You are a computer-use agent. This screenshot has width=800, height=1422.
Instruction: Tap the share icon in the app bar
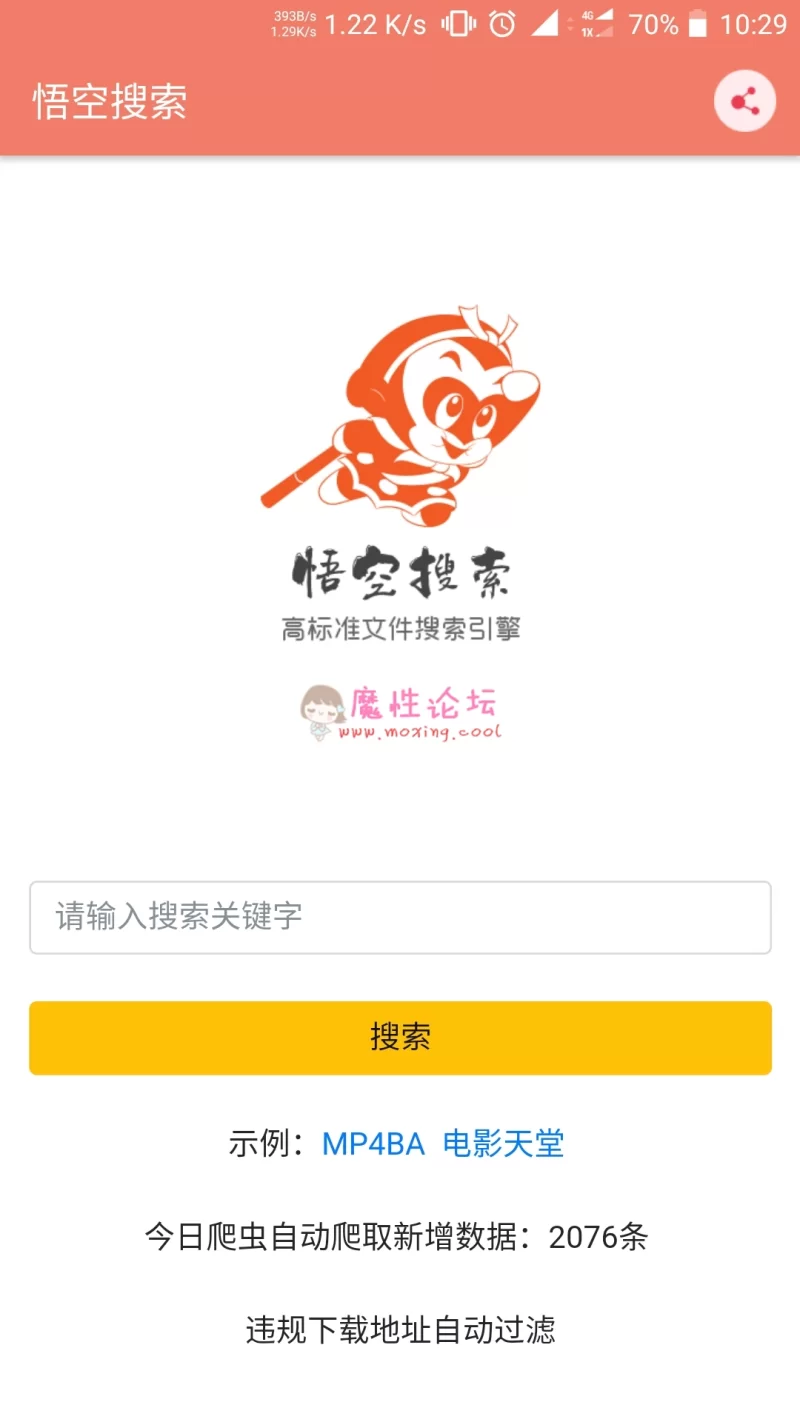click(x=744, y=102)
